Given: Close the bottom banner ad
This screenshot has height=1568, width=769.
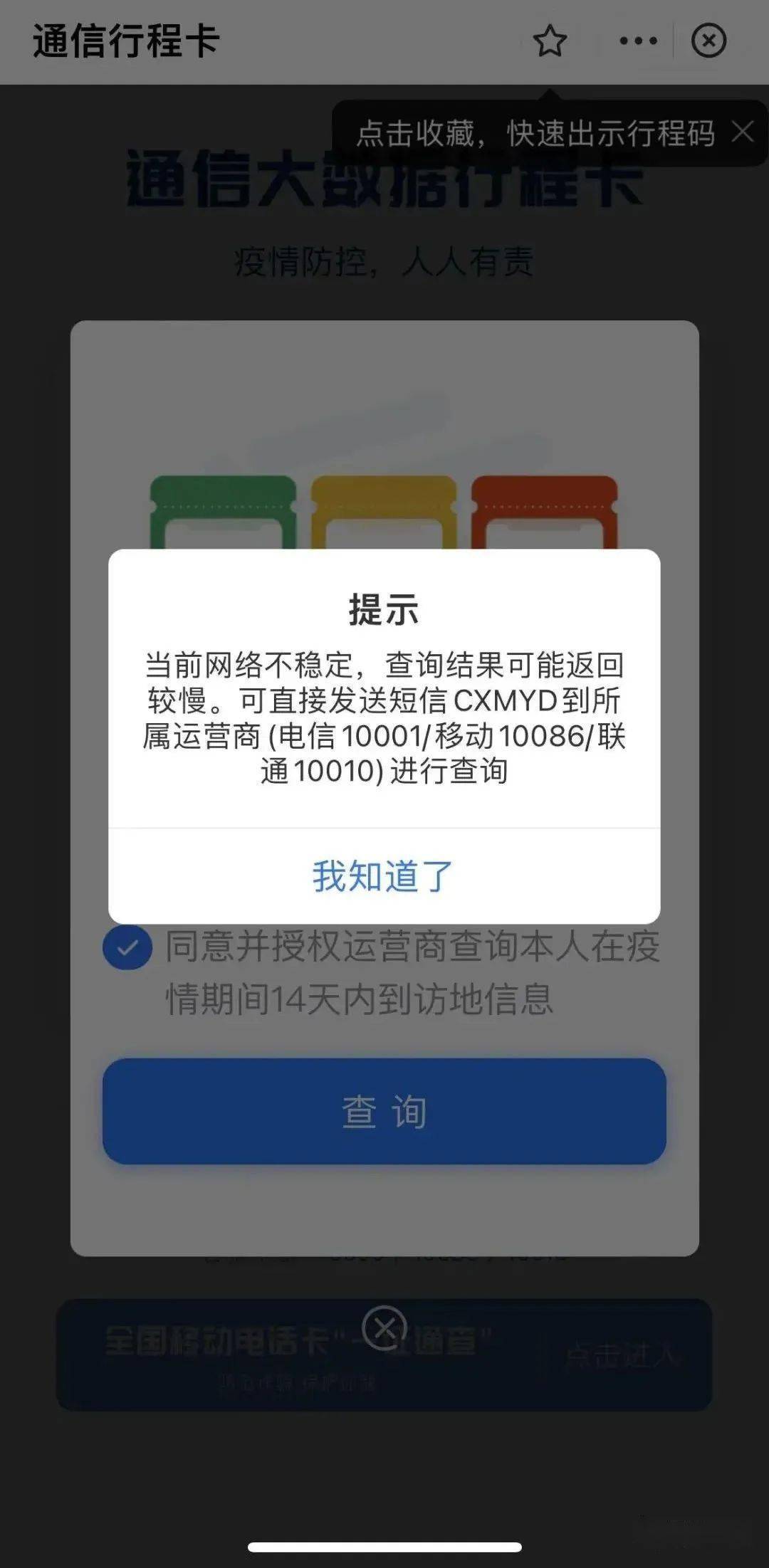Looking at the screenshot, I should coord(384,1327).
